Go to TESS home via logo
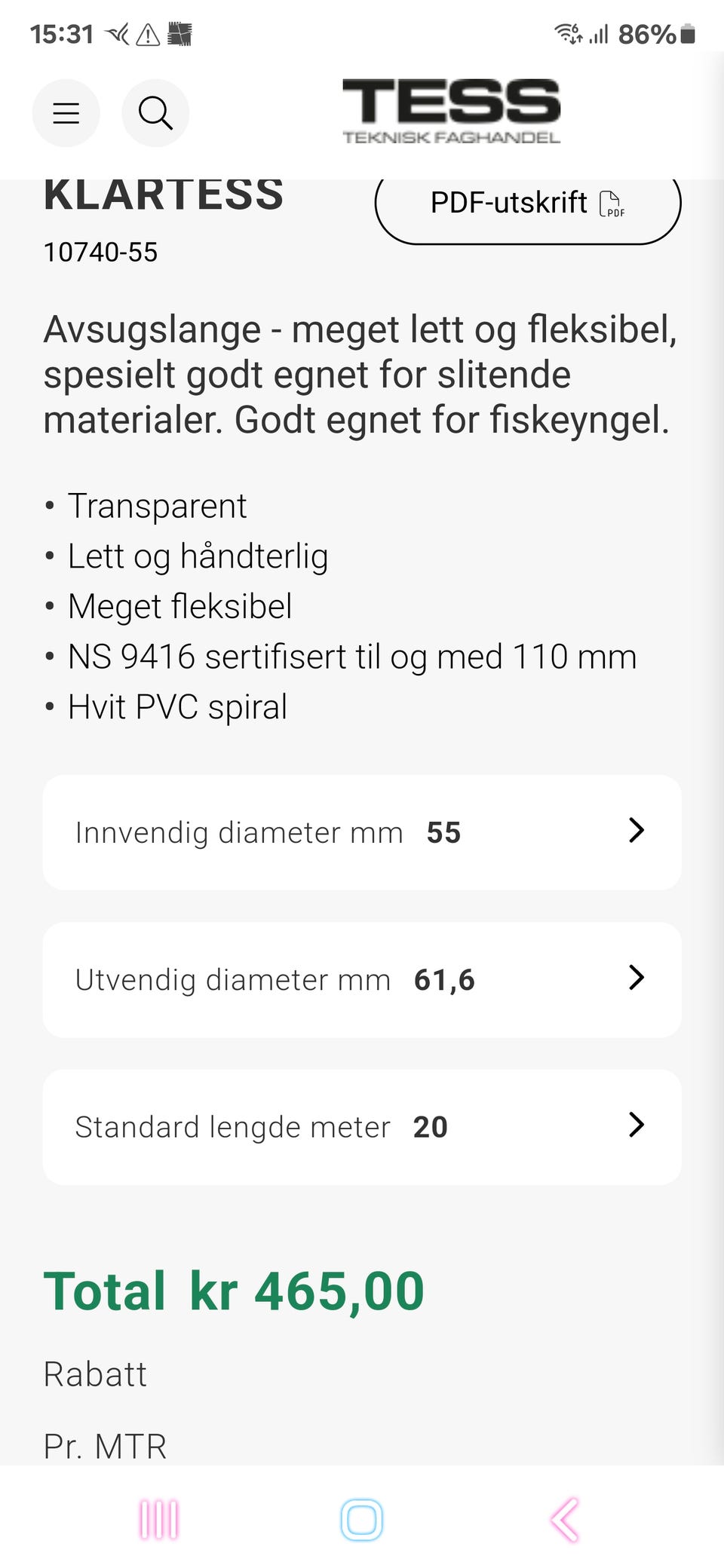 tap(451, 111)
